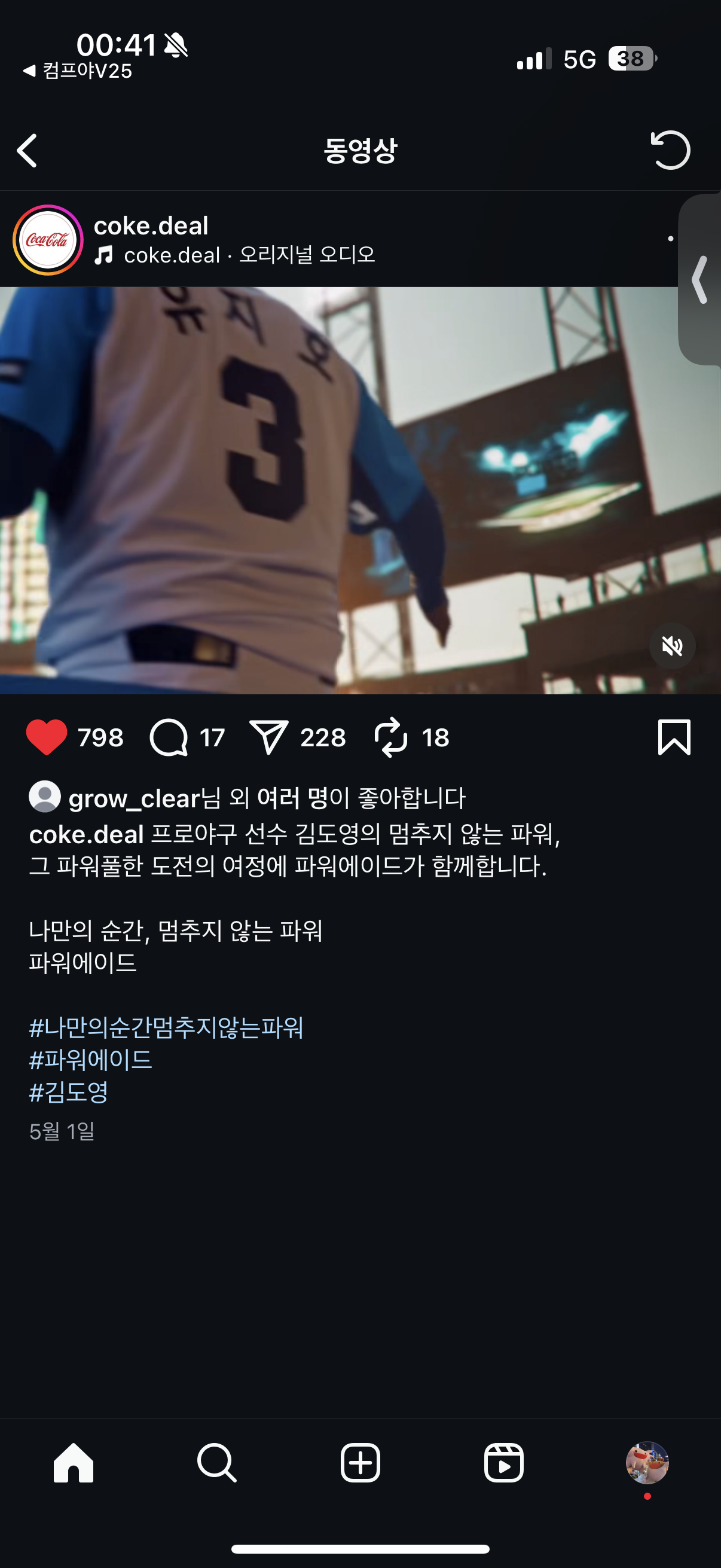Unlike the post via the red heart
This screenshot has width=721, height=1568.
click(47, 737)
